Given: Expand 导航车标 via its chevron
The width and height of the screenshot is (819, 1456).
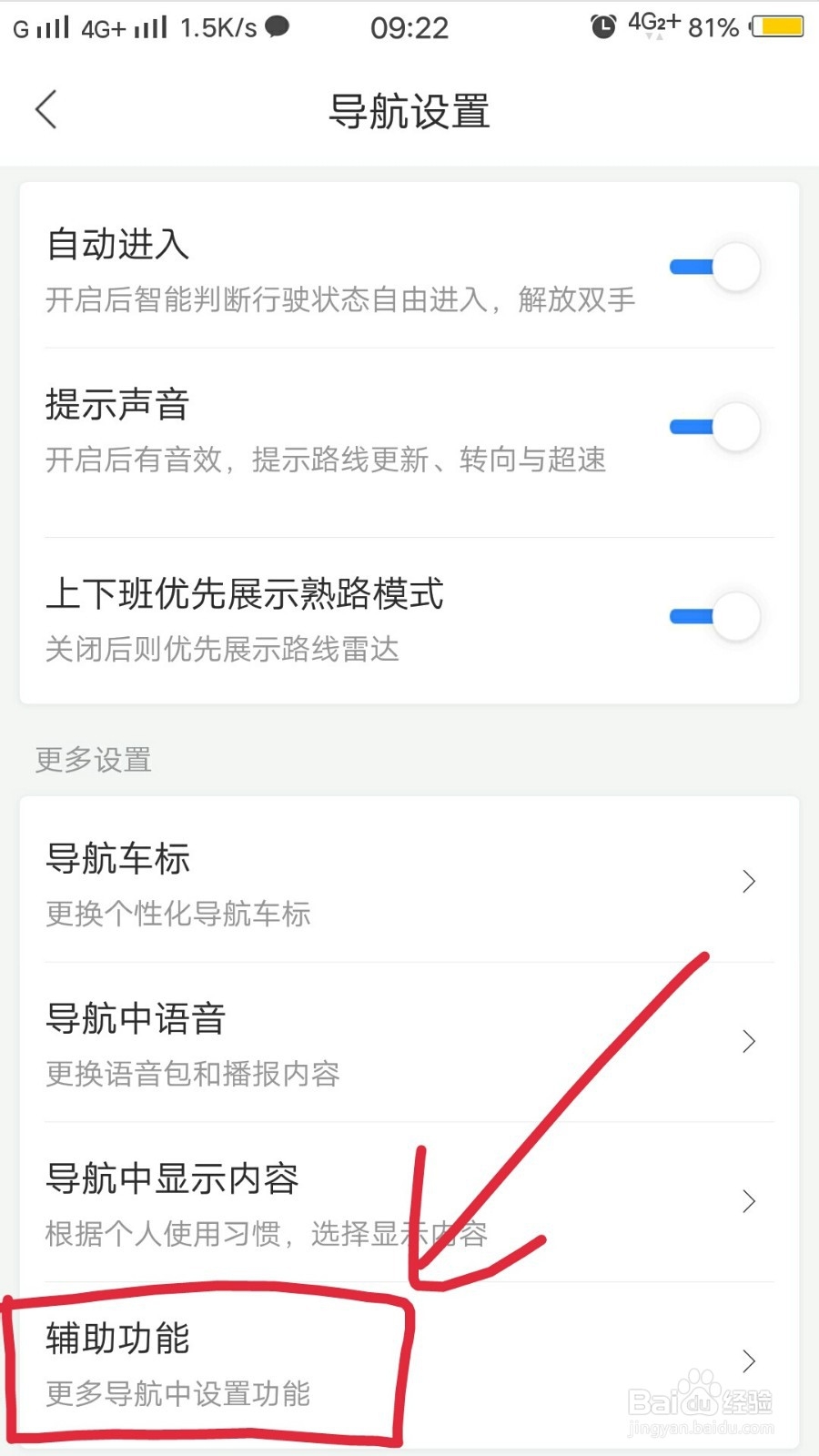Looking at the screenshot, I should (x=748, y=881).
